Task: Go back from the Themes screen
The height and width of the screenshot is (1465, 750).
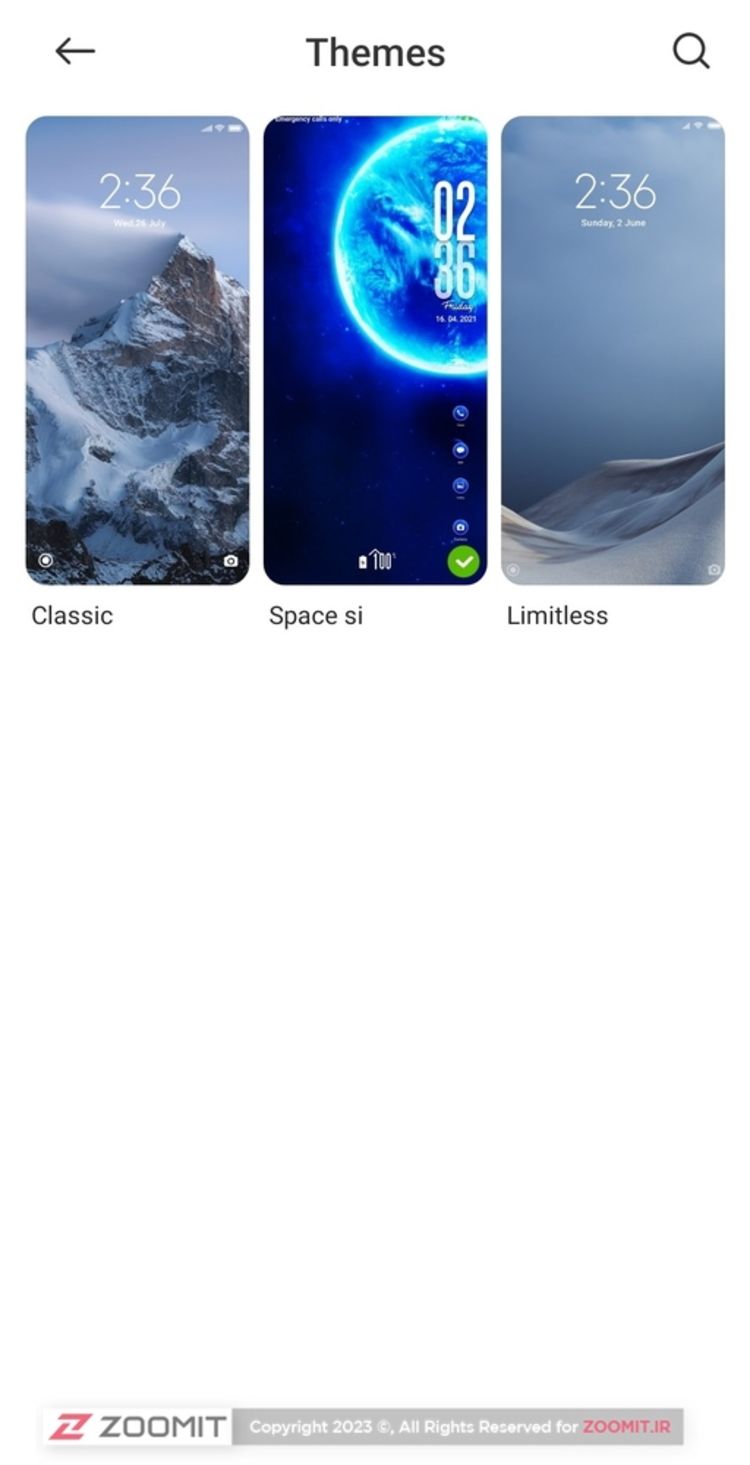Action: [75, 51]
